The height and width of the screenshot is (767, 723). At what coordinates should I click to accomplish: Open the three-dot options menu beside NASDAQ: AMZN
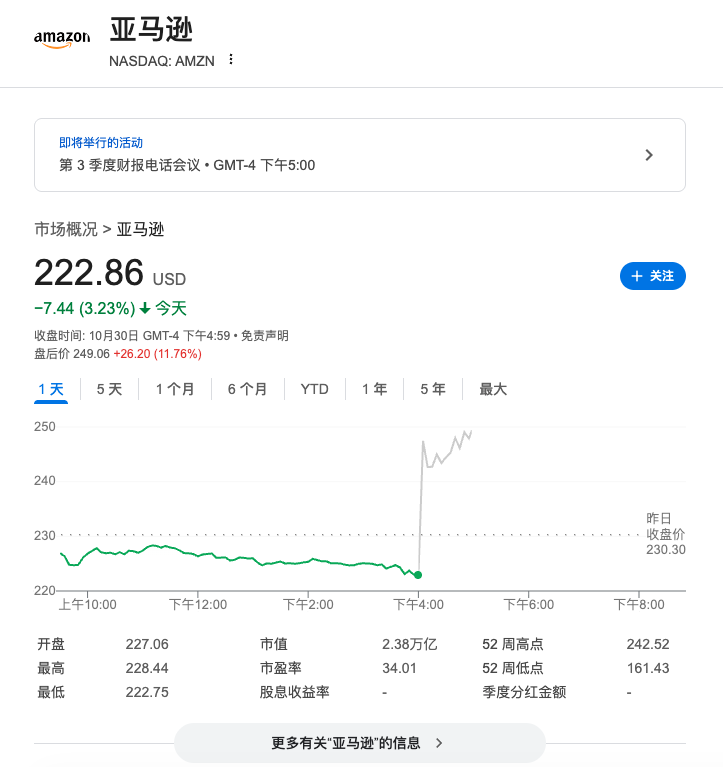[x=230, y=60]
